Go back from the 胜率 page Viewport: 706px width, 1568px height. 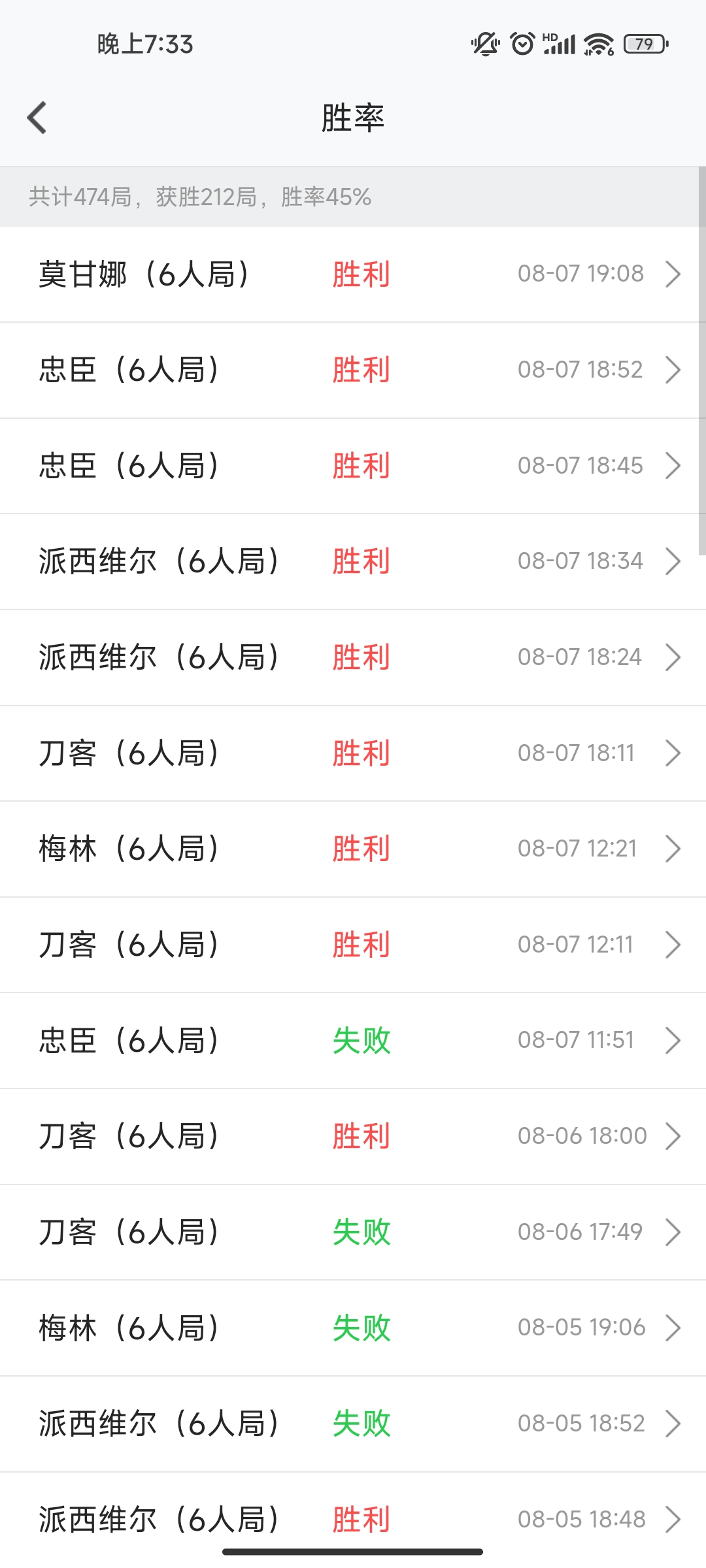(37, 118)
